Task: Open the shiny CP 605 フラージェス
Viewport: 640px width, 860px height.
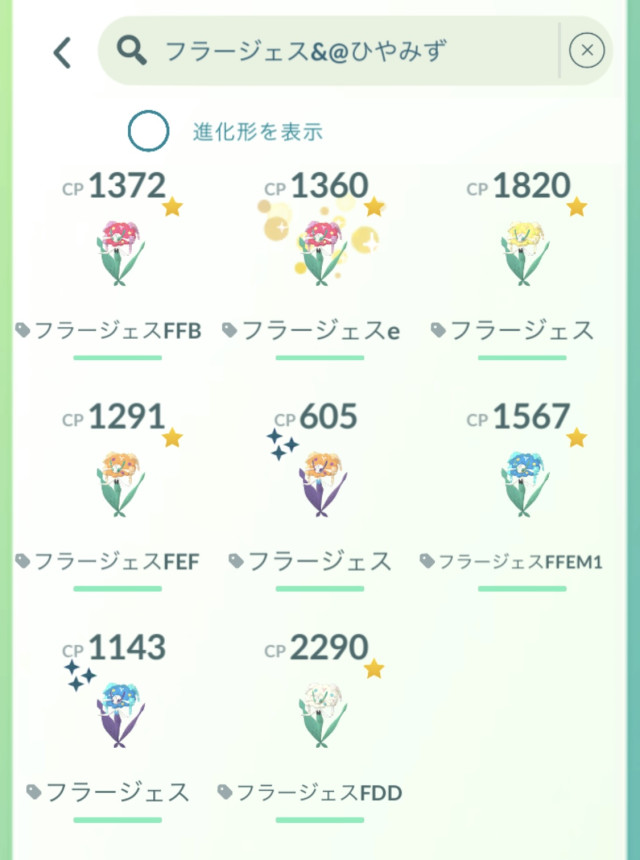Action: (321, 485)
